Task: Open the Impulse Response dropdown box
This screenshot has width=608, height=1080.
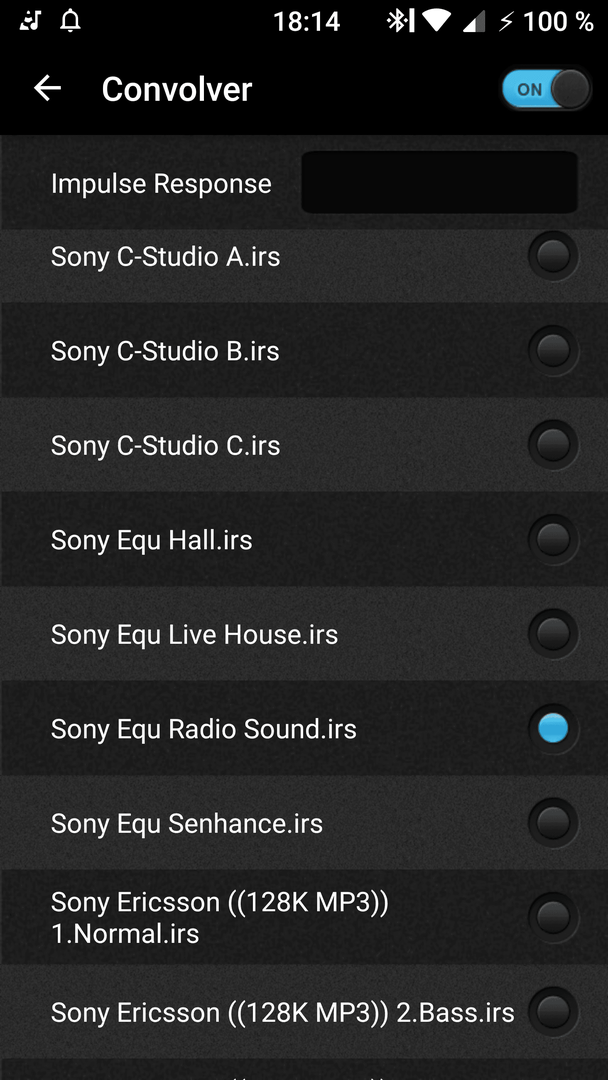Action: (439, 183)
